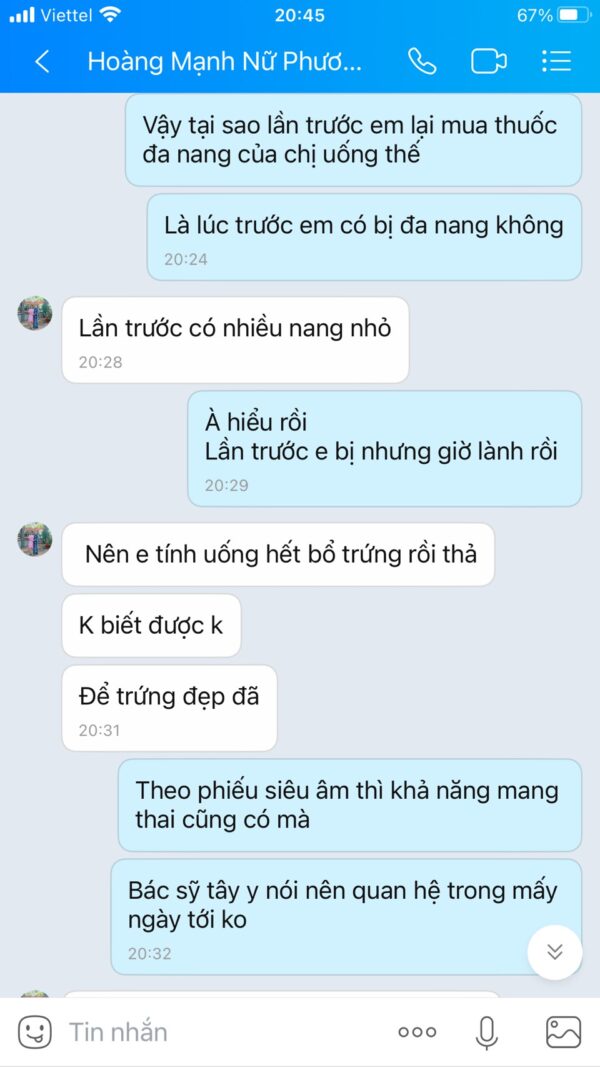
Task: Go back to the chat list
Action: point(42,61)
